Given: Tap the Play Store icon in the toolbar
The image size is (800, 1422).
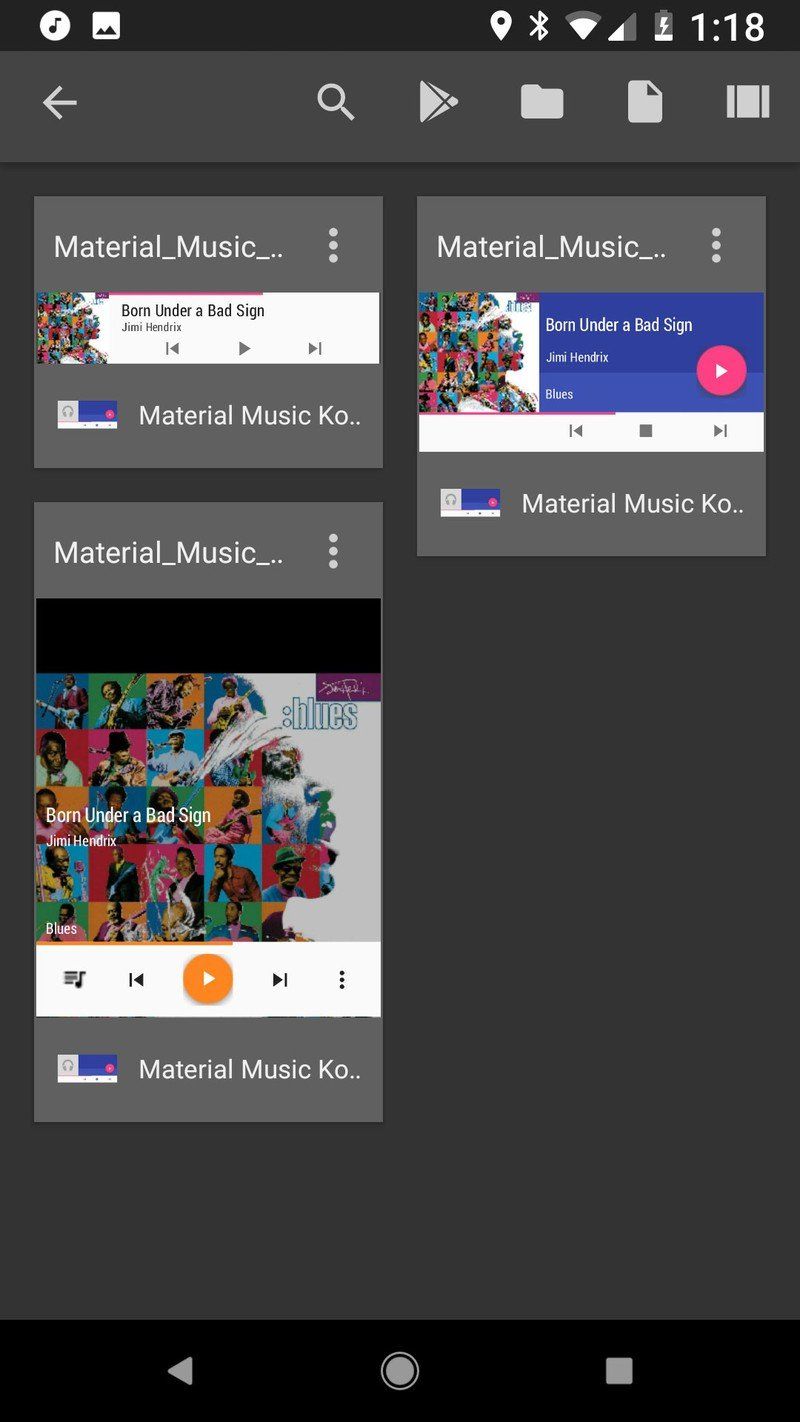Looking at the screenshot, I should tap(438, 101).
